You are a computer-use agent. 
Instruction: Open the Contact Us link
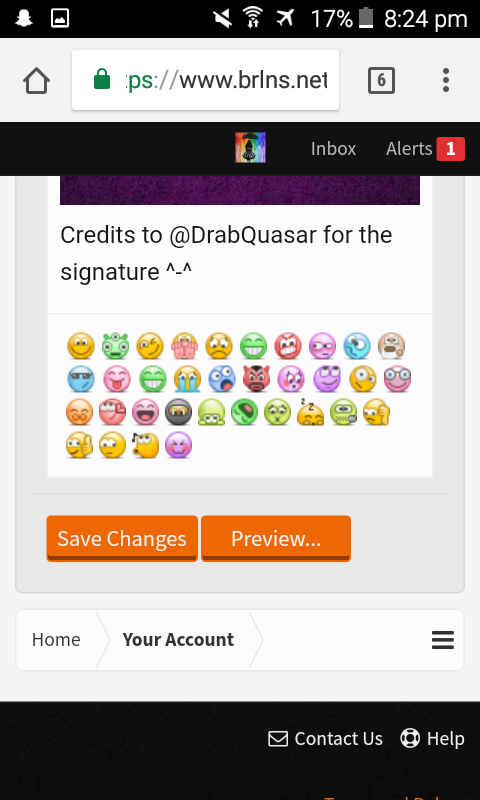pyautogui.click(x=325, y=739)
